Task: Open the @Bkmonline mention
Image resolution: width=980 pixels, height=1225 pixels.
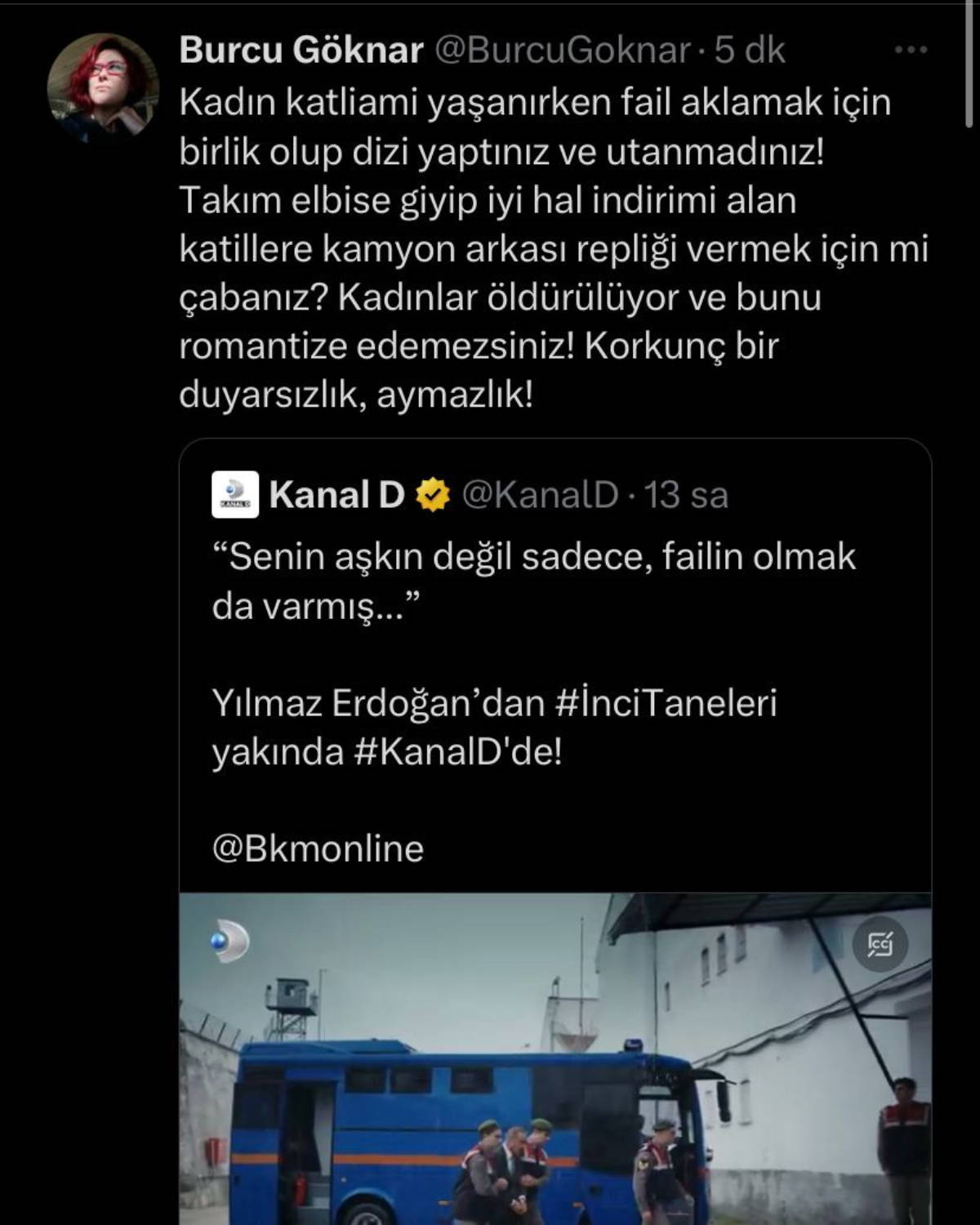Action: (x=318, y=849)
